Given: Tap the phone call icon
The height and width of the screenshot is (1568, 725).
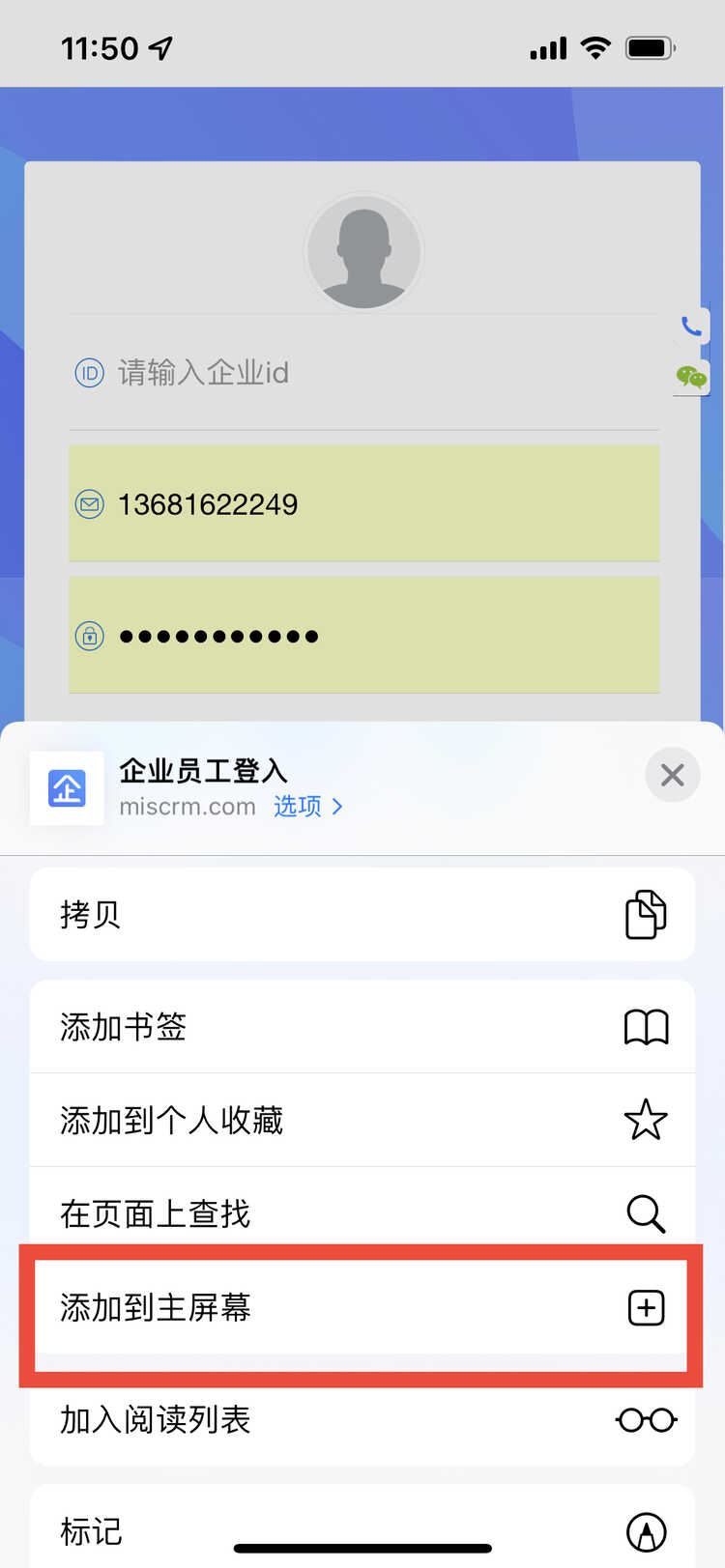Looking at the screenshot, I should [691, 327].
